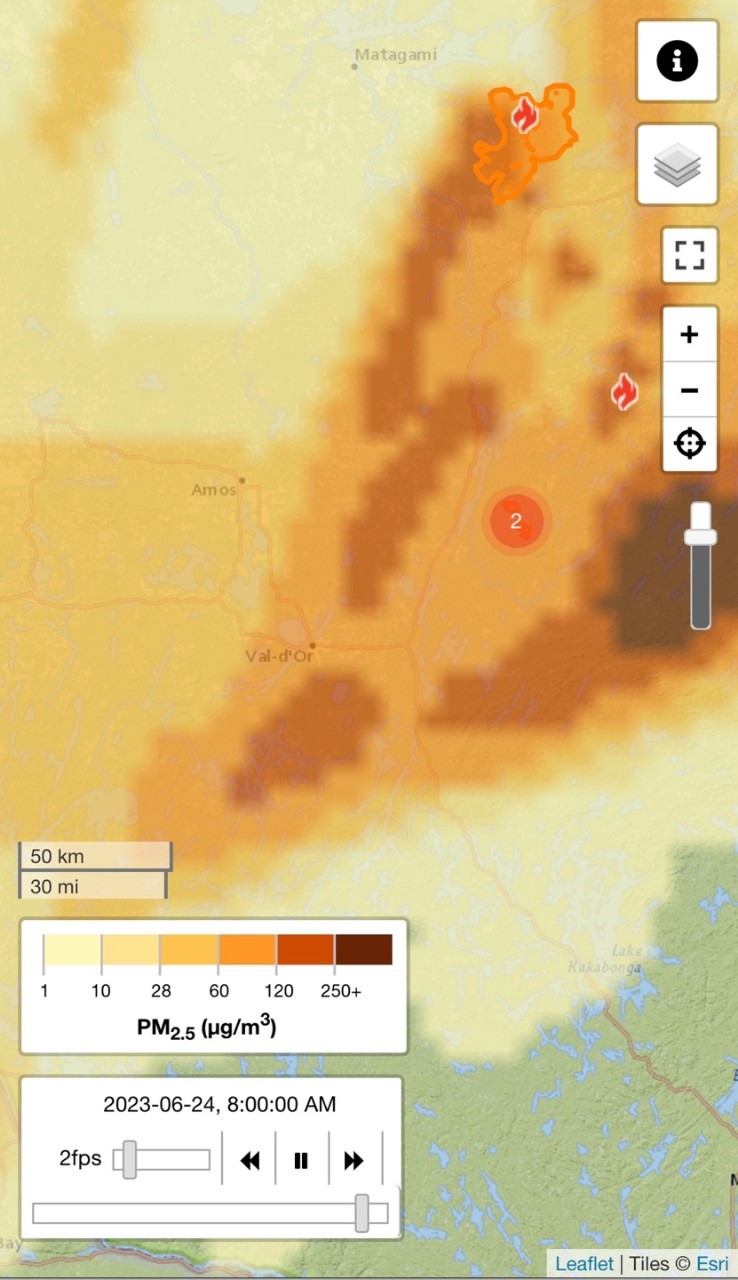This screenshot has width=738, height=1280.
Task: Open the Leaflet attribution link
Action: point(584,1264)
